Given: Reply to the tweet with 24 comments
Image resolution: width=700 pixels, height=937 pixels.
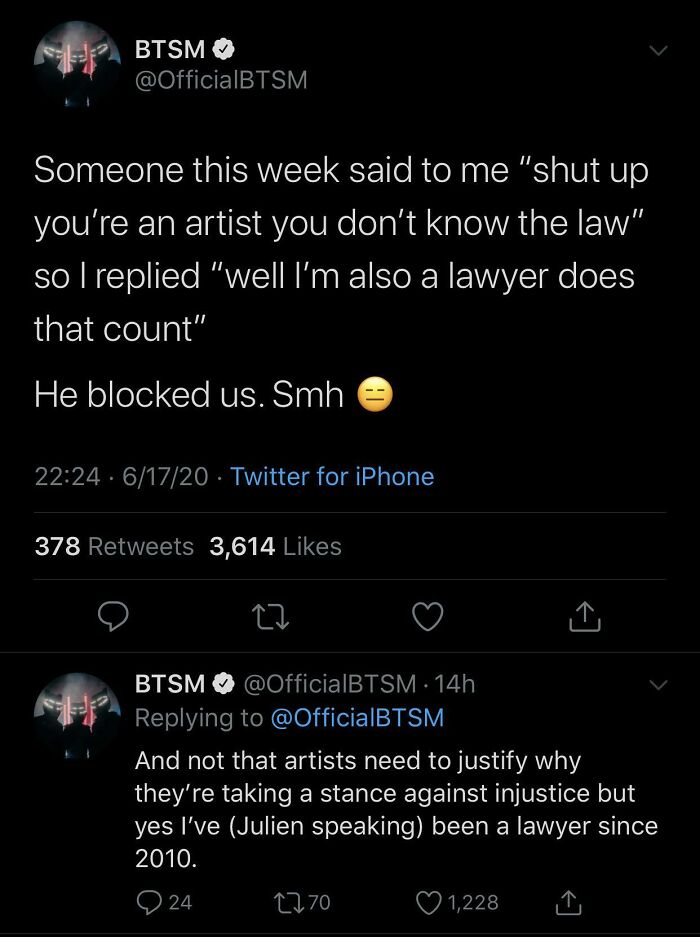Looking at the screenshot, I should pos(149,902).
